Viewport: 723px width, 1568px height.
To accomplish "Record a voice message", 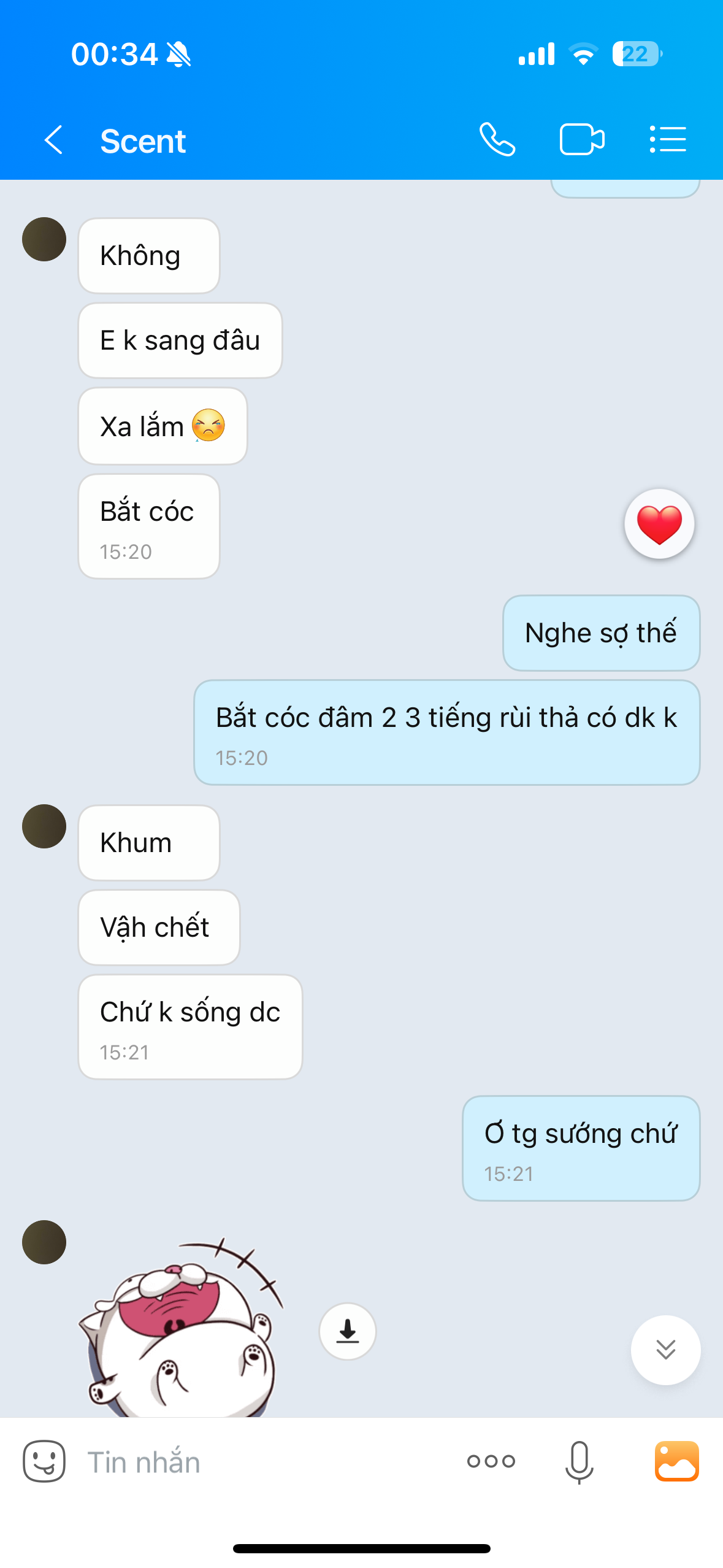I will [579, 1462].
